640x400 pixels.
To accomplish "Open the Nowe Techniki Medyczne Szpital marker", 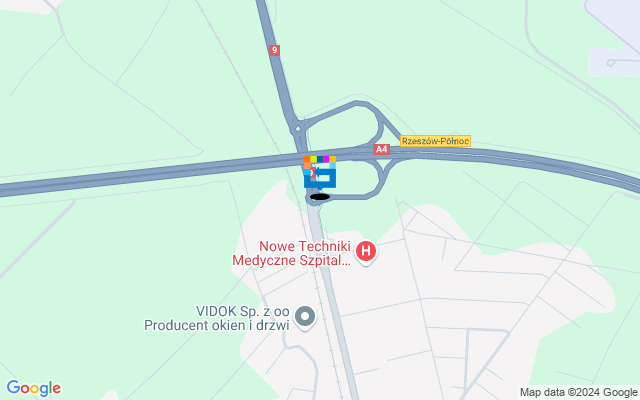I will point(367,251).
